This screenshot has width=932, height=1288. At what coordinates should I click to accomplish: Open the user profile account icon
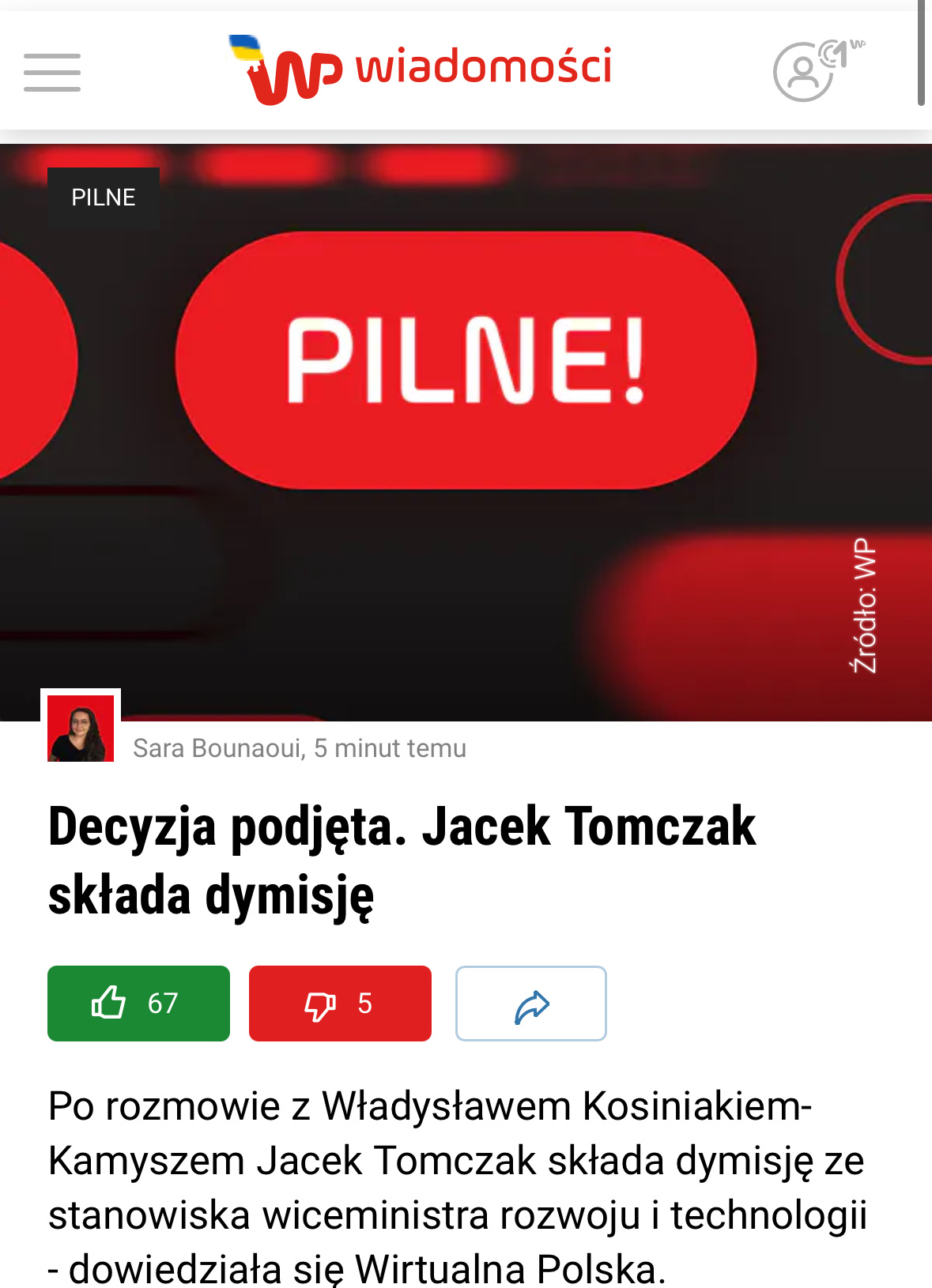pos(805,72)
